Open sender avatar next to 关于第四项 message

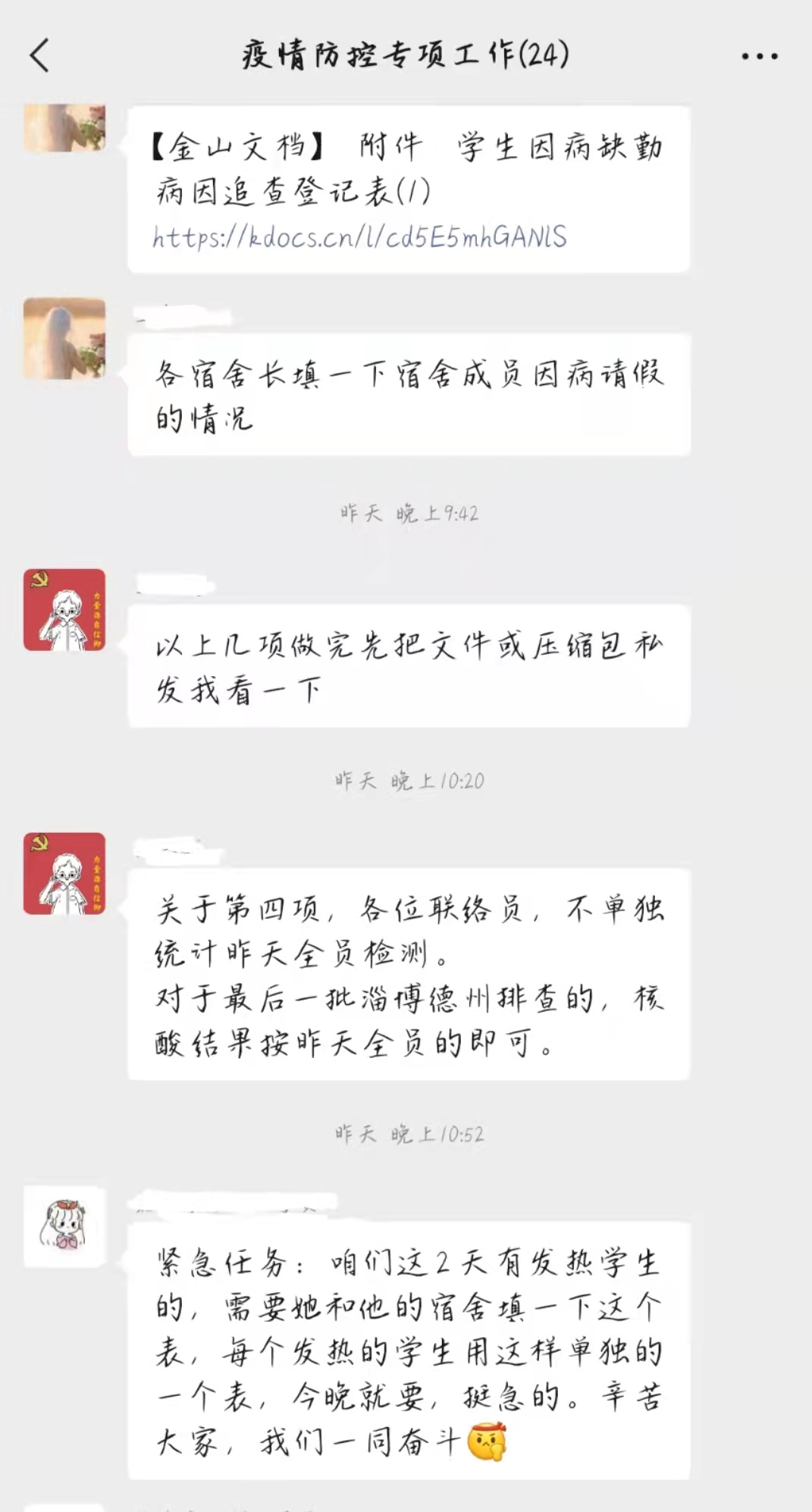64,873
